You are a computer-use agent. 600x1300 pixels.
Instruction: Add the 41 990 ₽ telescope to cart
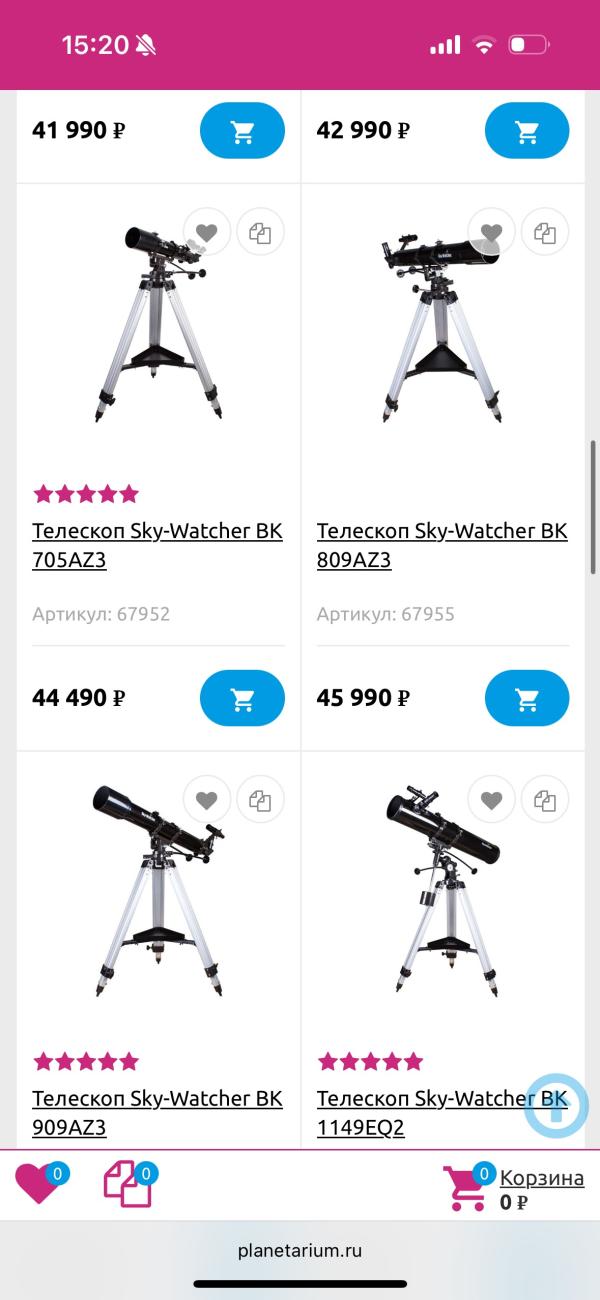(x=242, y=130)
